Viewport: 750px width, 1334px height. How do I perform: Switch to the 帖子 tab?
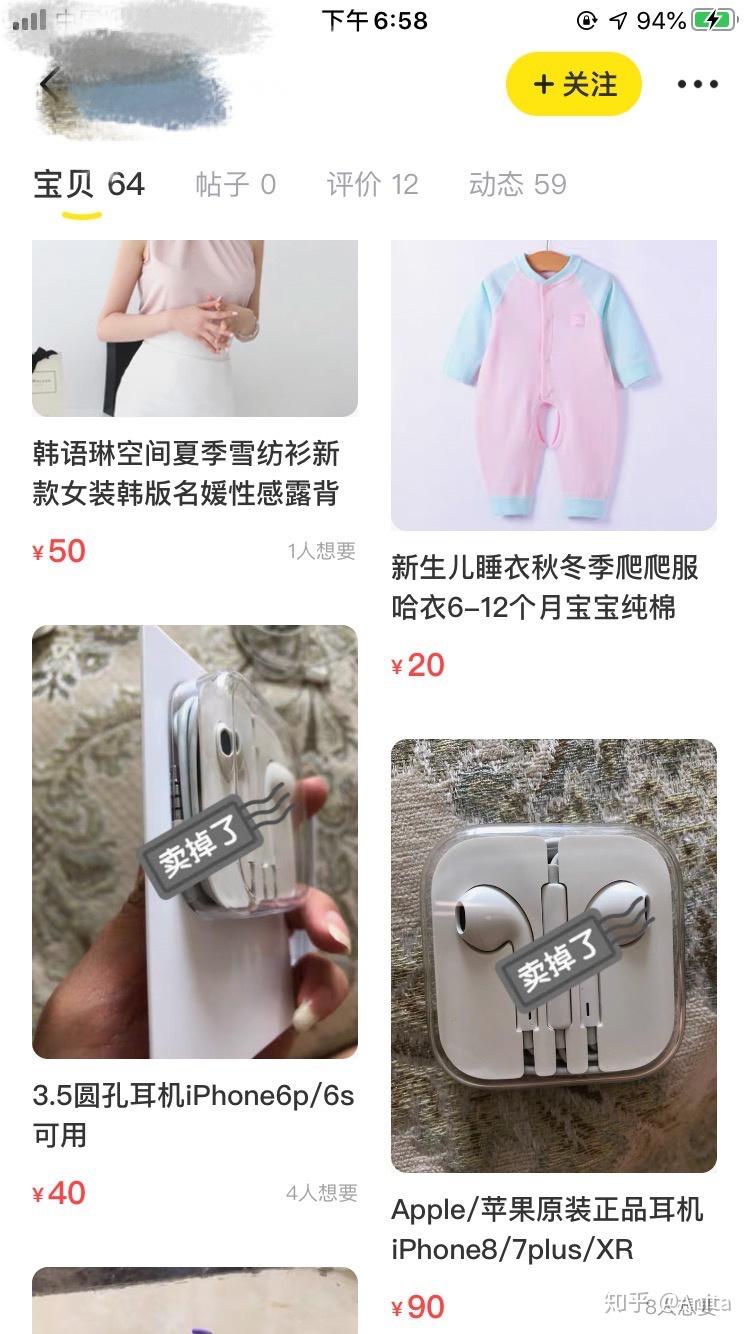coord(235,184)
